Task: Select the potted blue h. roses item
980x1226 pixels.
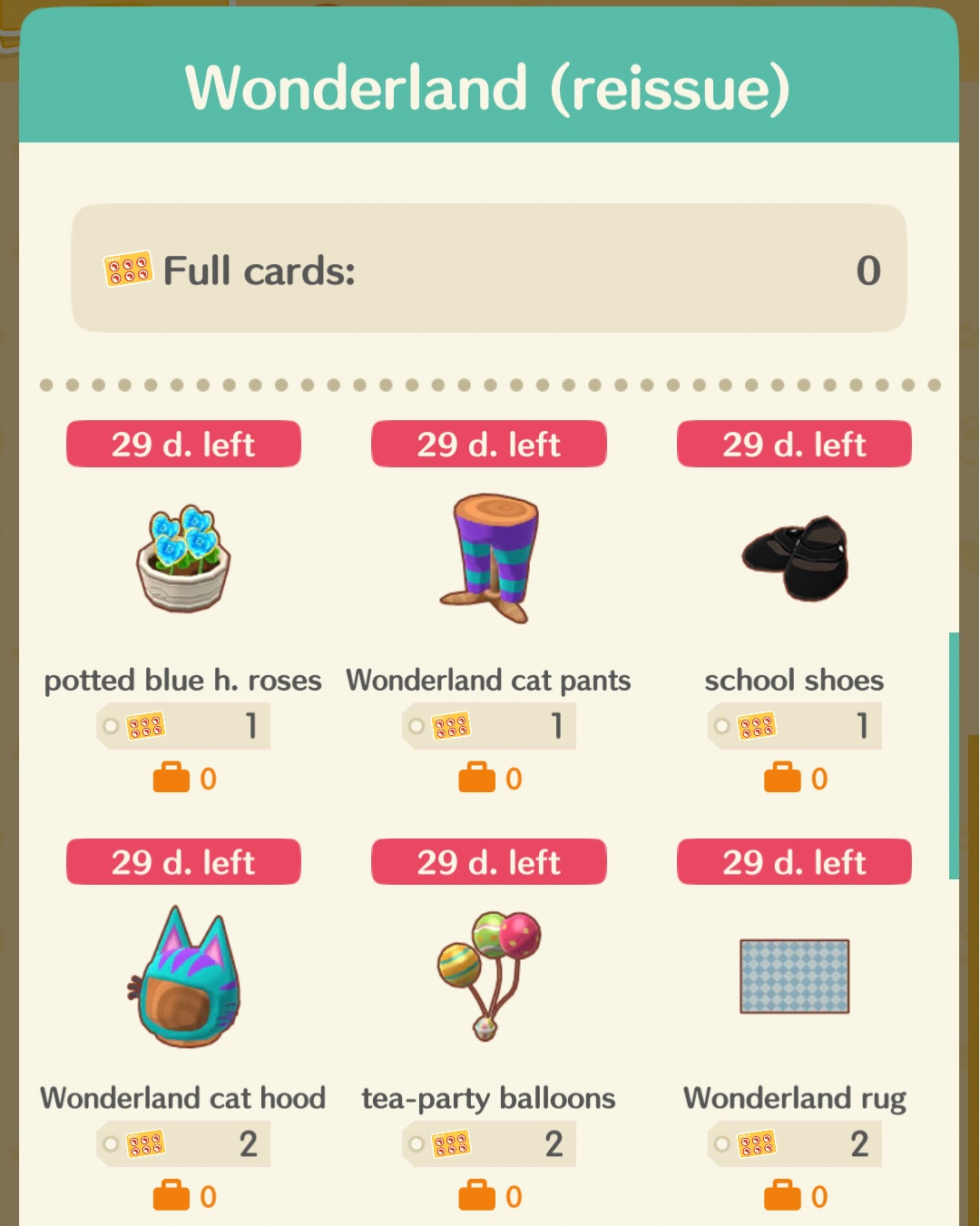Action: [x=183, y=560]
